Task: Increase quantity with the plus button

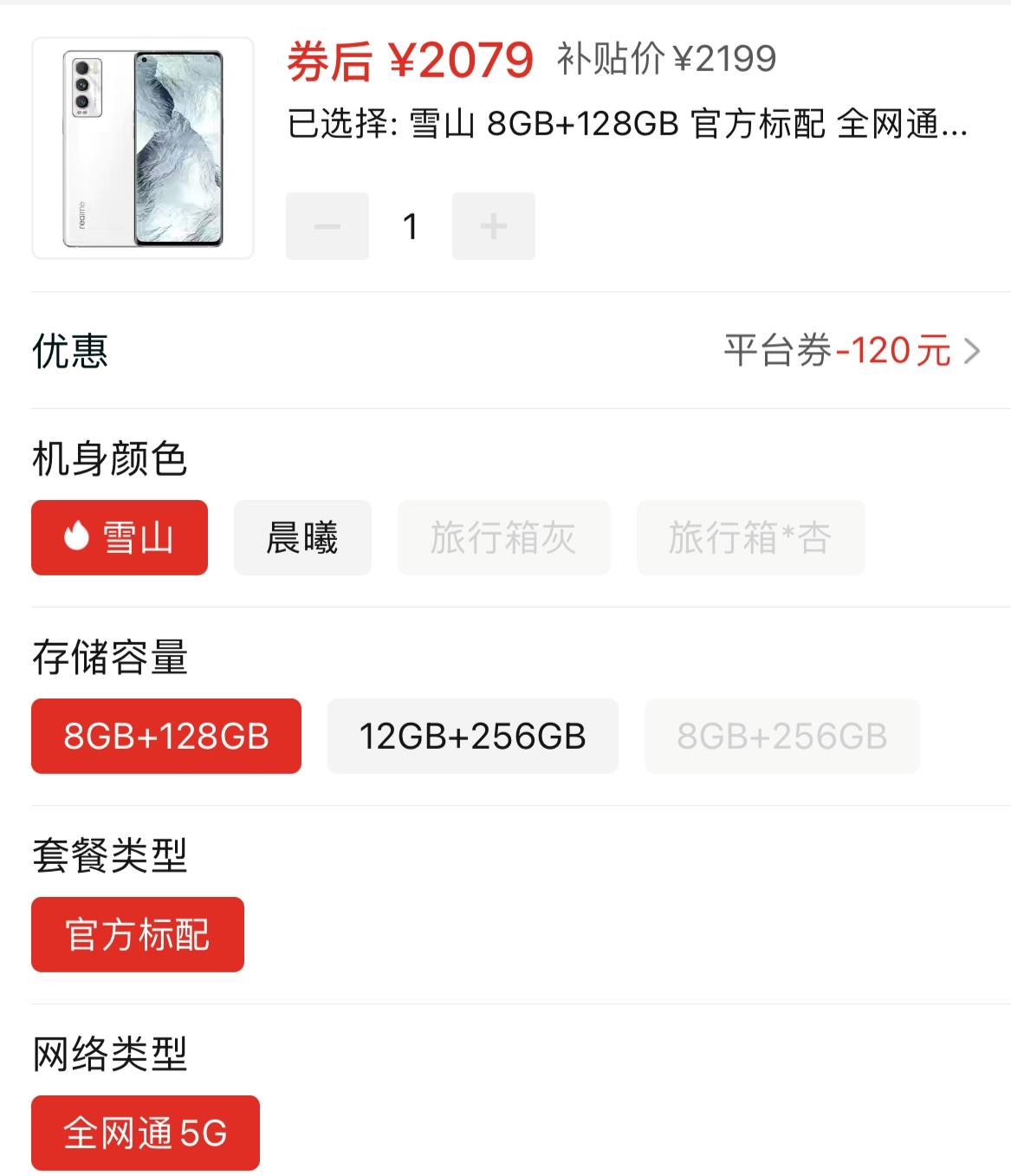Action: 493,225
